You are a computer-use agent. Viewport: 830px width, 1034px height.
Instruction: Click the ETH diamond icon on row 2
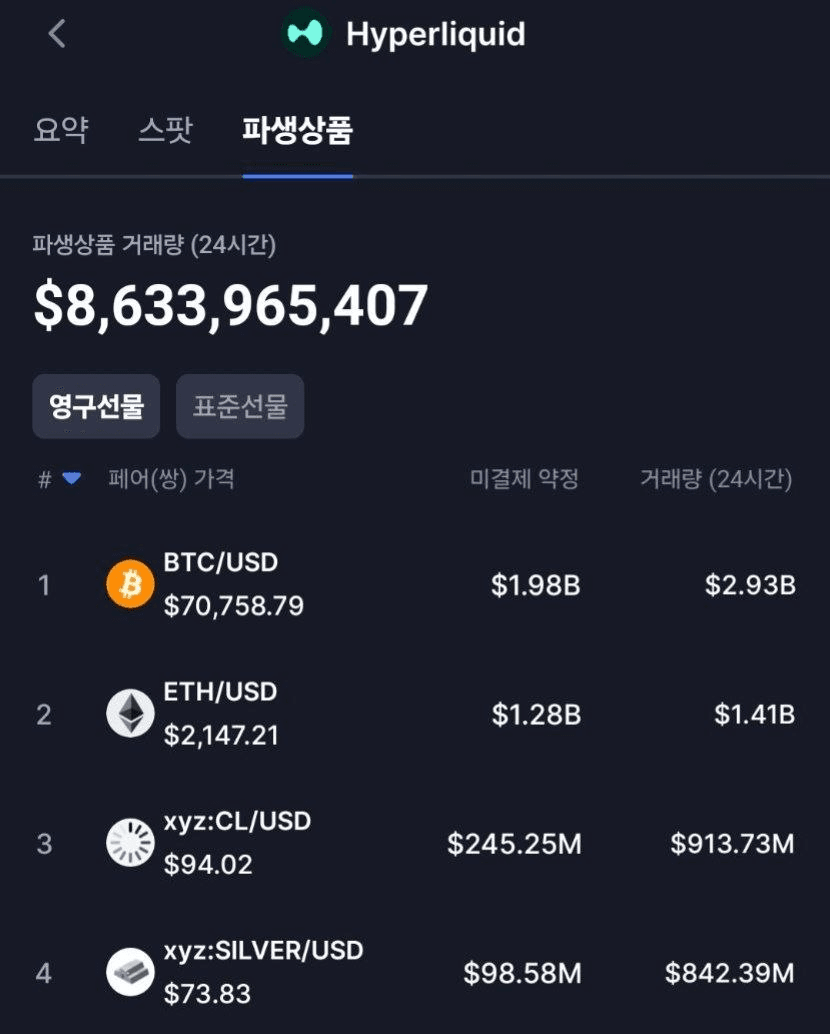coord(130,713)
